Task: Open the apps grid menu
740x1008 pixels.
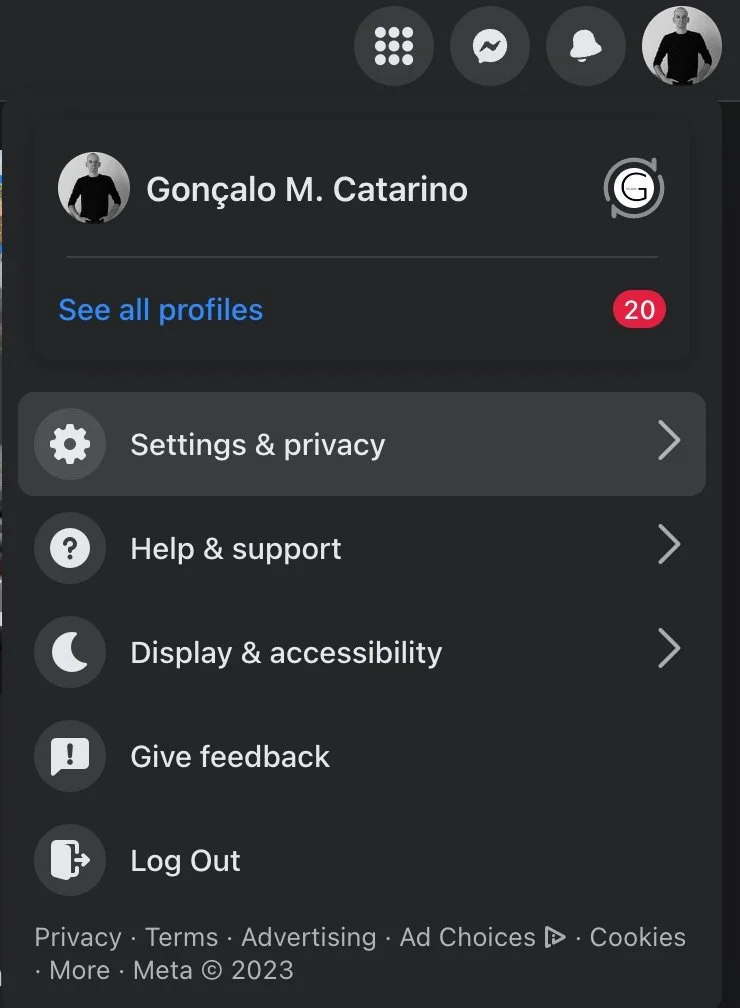Action: [x=394, y=46]
